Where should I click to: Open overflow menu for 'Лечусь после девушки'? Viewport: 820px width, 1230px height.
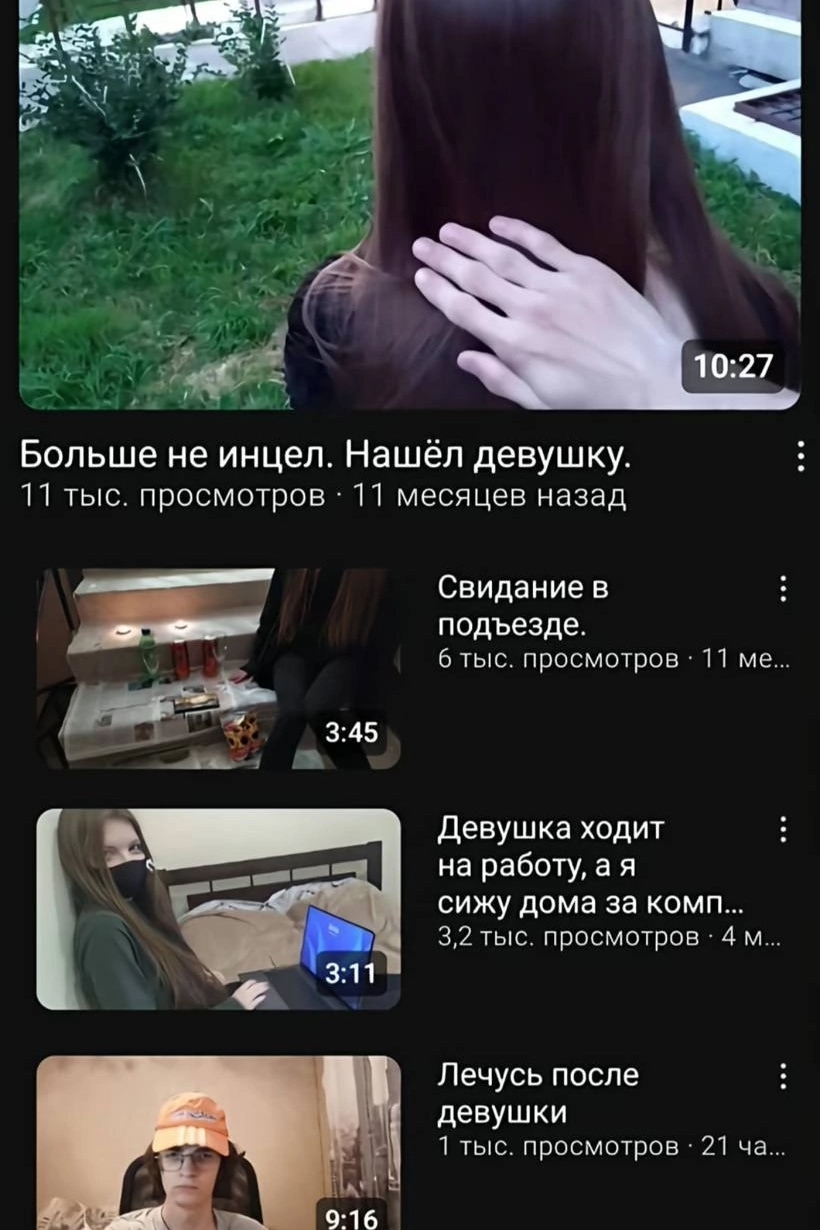(783, 1076)
